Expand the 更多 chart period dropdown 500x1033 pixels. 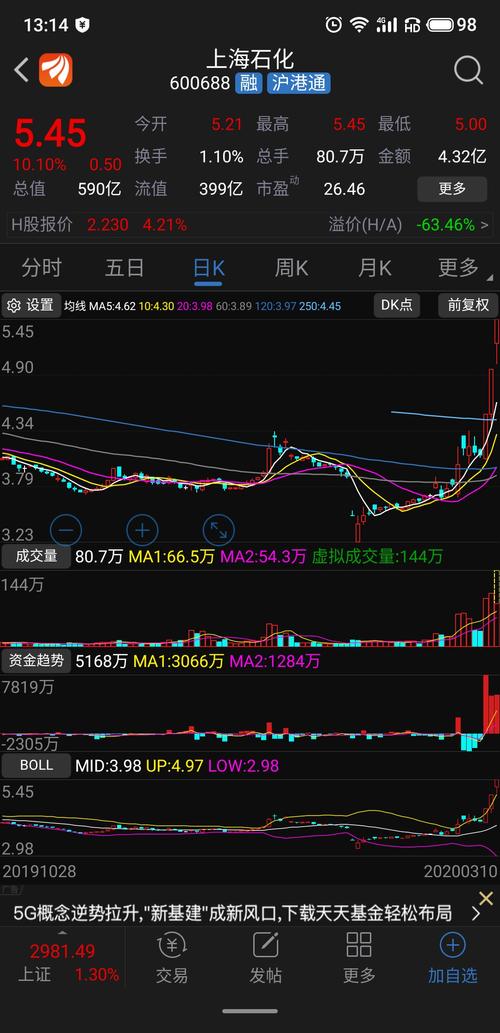pos(461,267)
